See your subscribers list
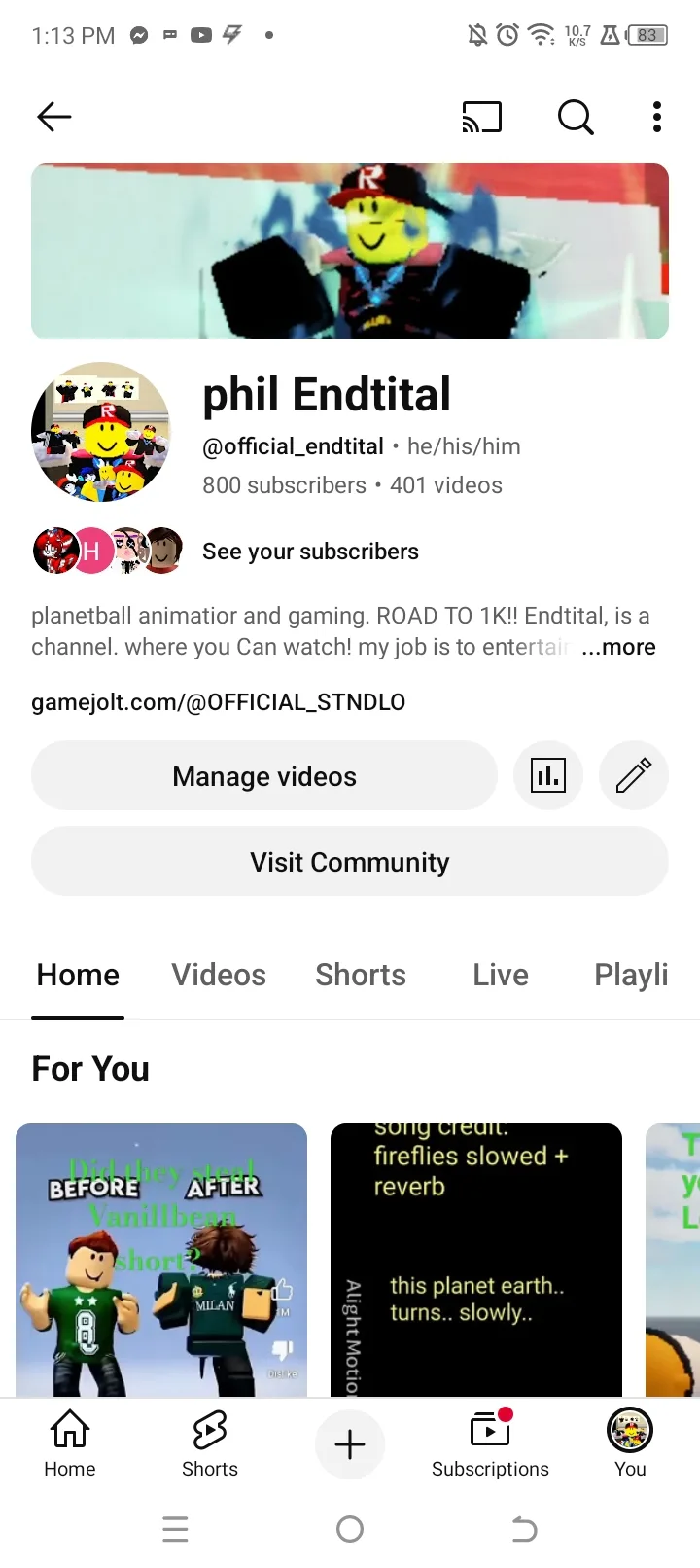700x1568 pixels. coord(310,552)
